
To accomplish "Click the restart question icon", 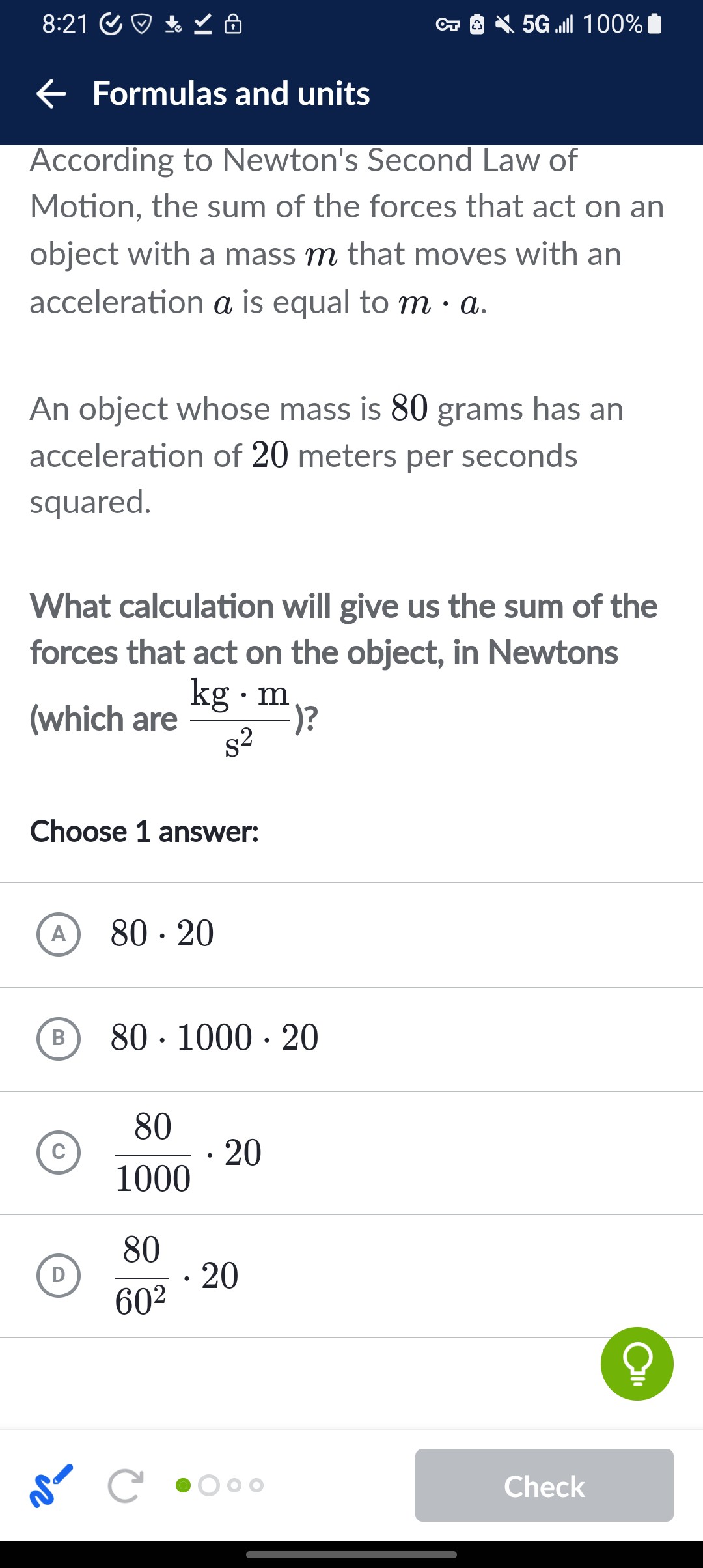I will pyautogui.click(x=124, y=1487).
